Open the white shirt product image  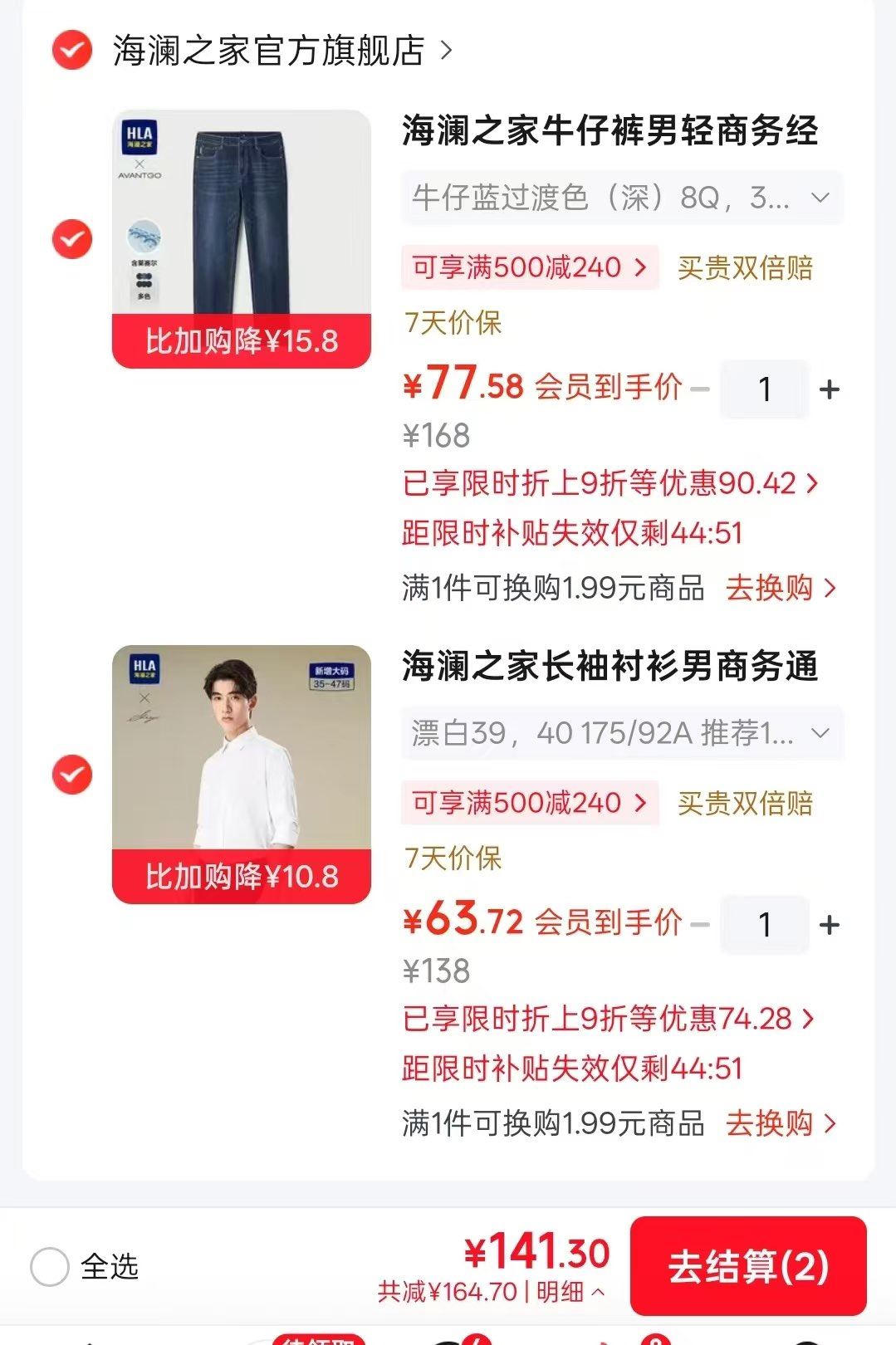242,775
